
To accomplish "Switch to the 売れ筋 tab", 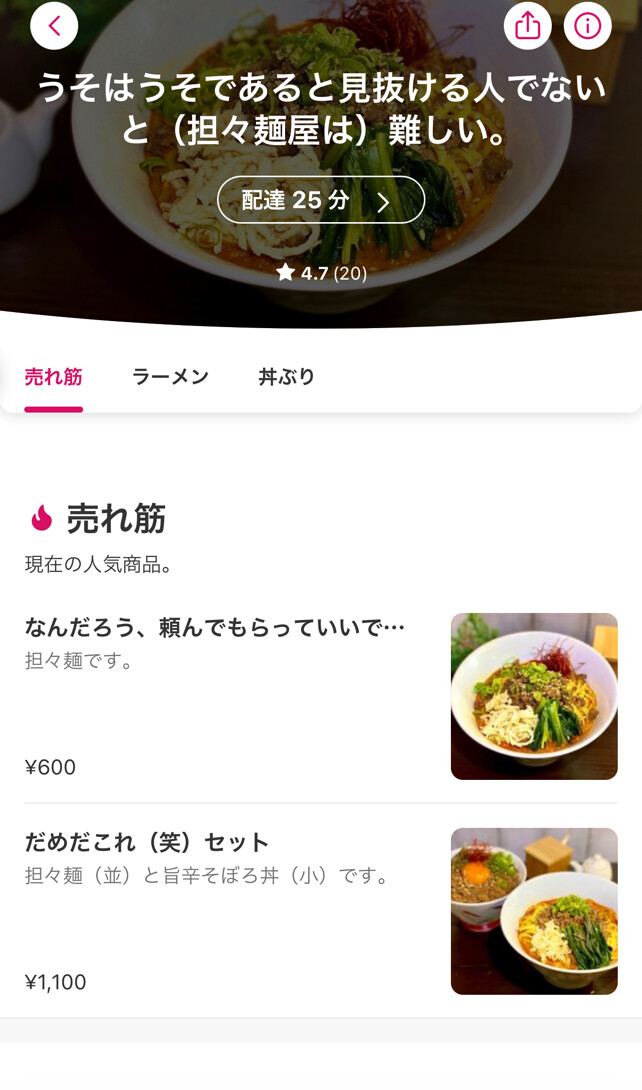I will (x=54, y=377).
